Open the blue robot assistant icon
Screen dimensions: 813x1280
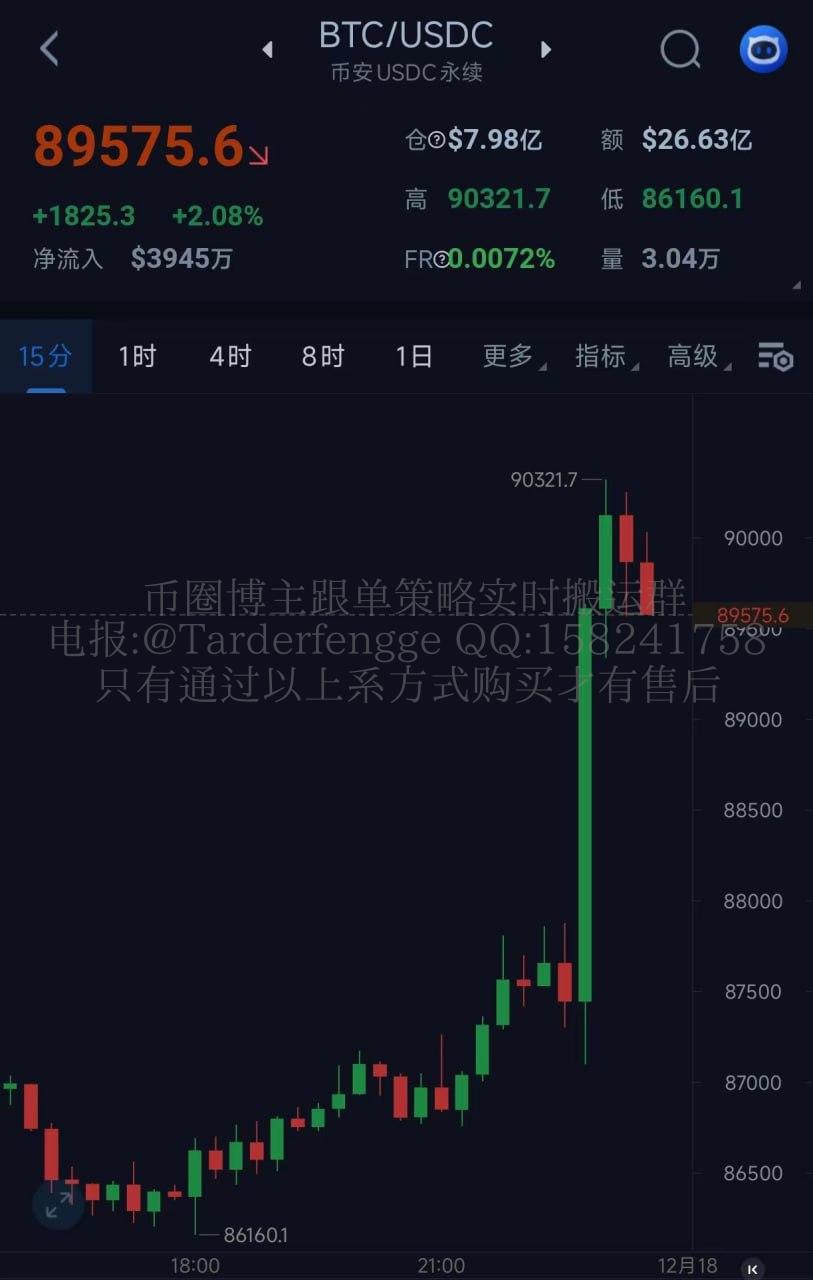[763, 48]
